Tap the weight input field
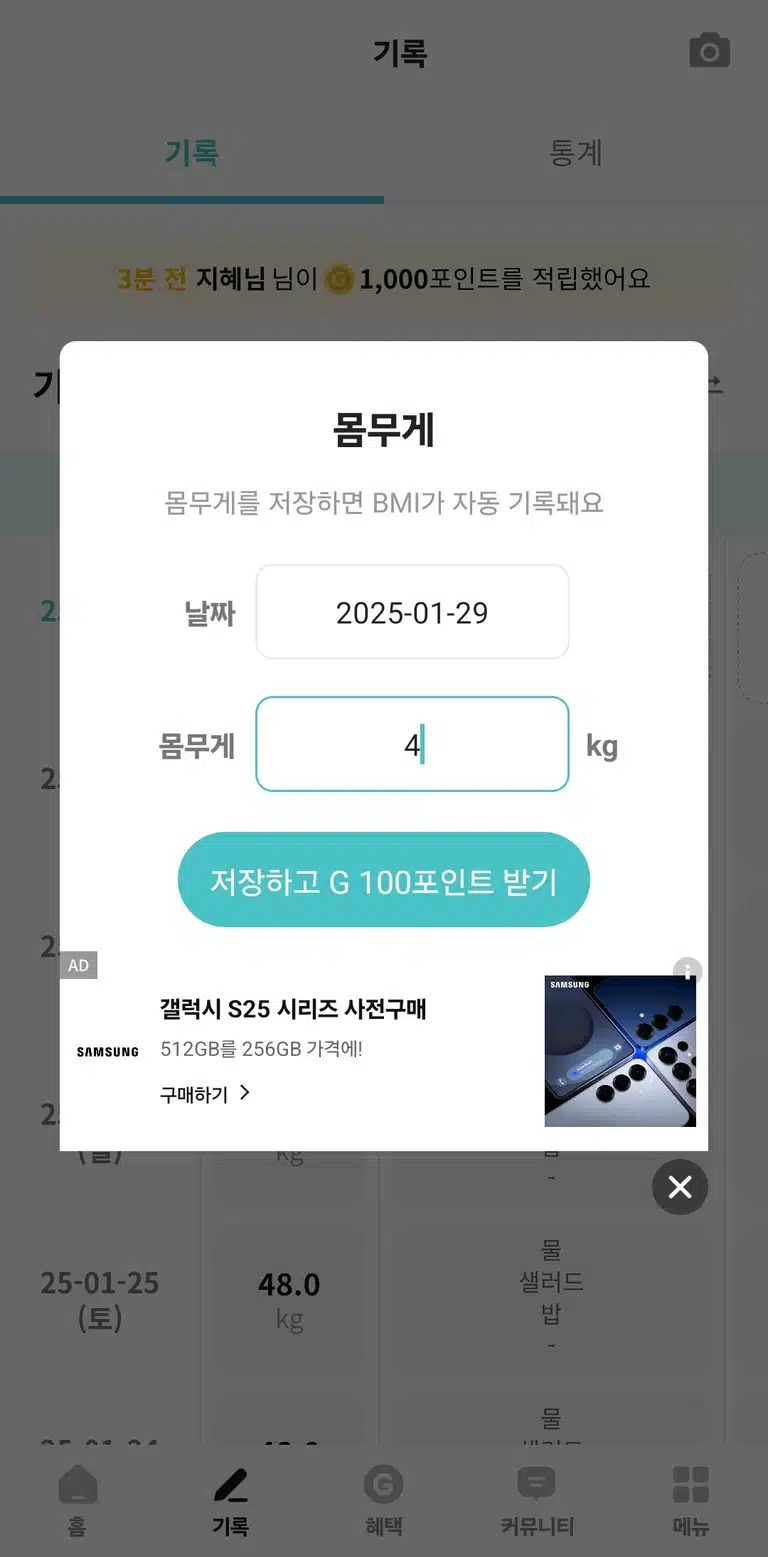768x1557 pixels. pyautogui.click(x=412, y=744)
